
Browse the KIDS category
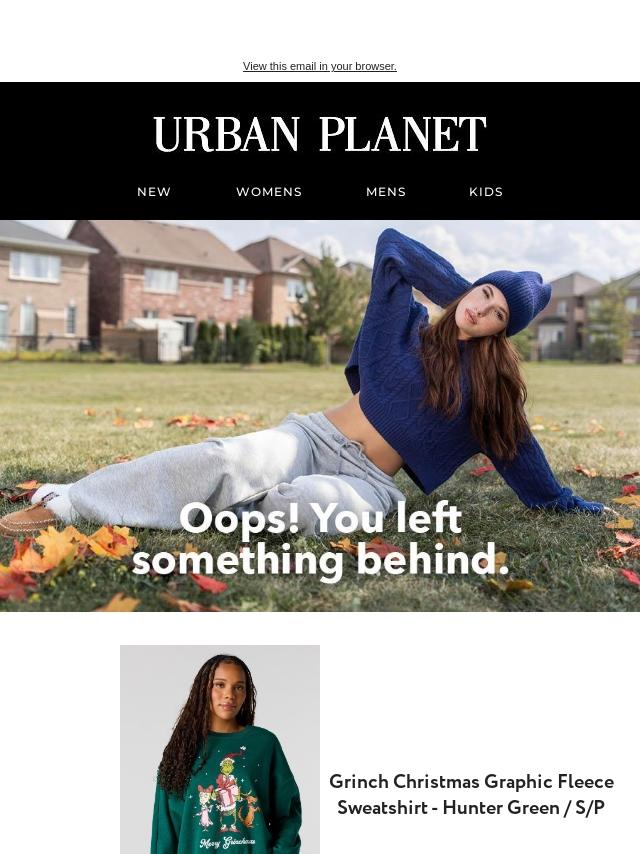pos(486,192)
